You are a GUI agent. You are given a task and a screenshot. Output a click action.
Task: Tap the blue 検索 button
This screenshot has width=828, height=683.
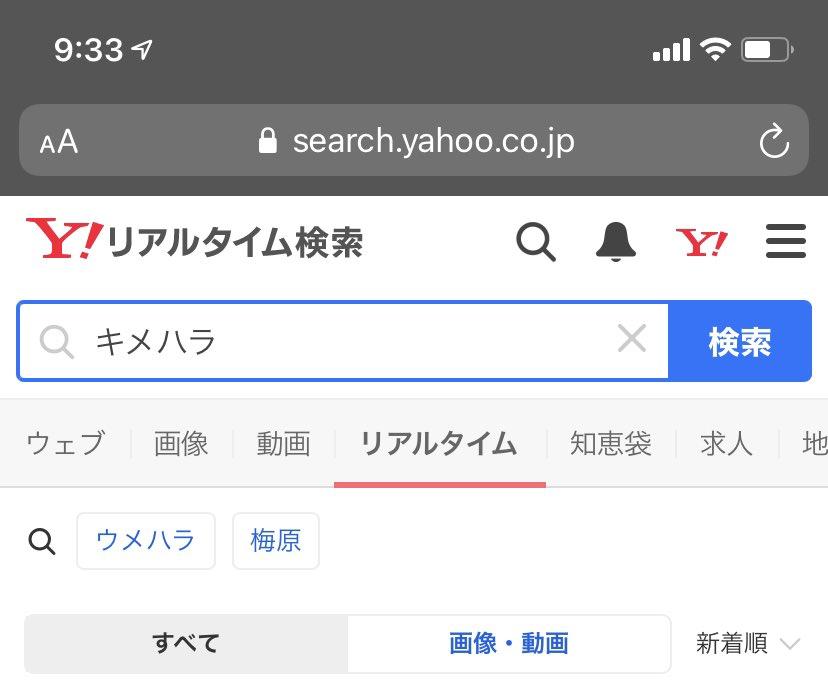coord(740,342)
